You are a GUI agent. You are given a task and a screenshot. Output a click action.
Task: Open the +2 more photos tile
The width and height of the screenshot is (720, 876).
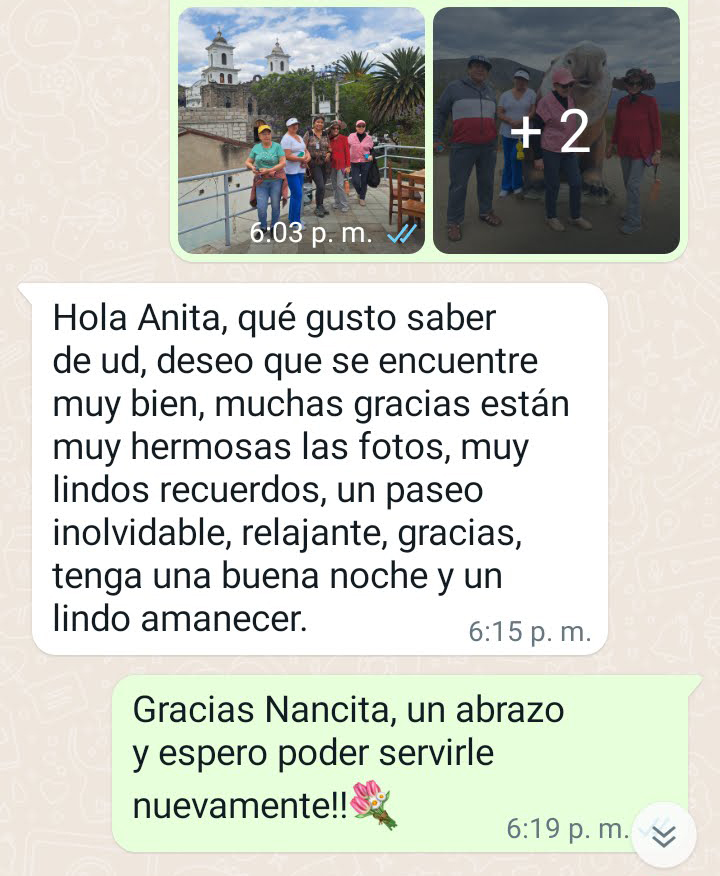(557, 130)
